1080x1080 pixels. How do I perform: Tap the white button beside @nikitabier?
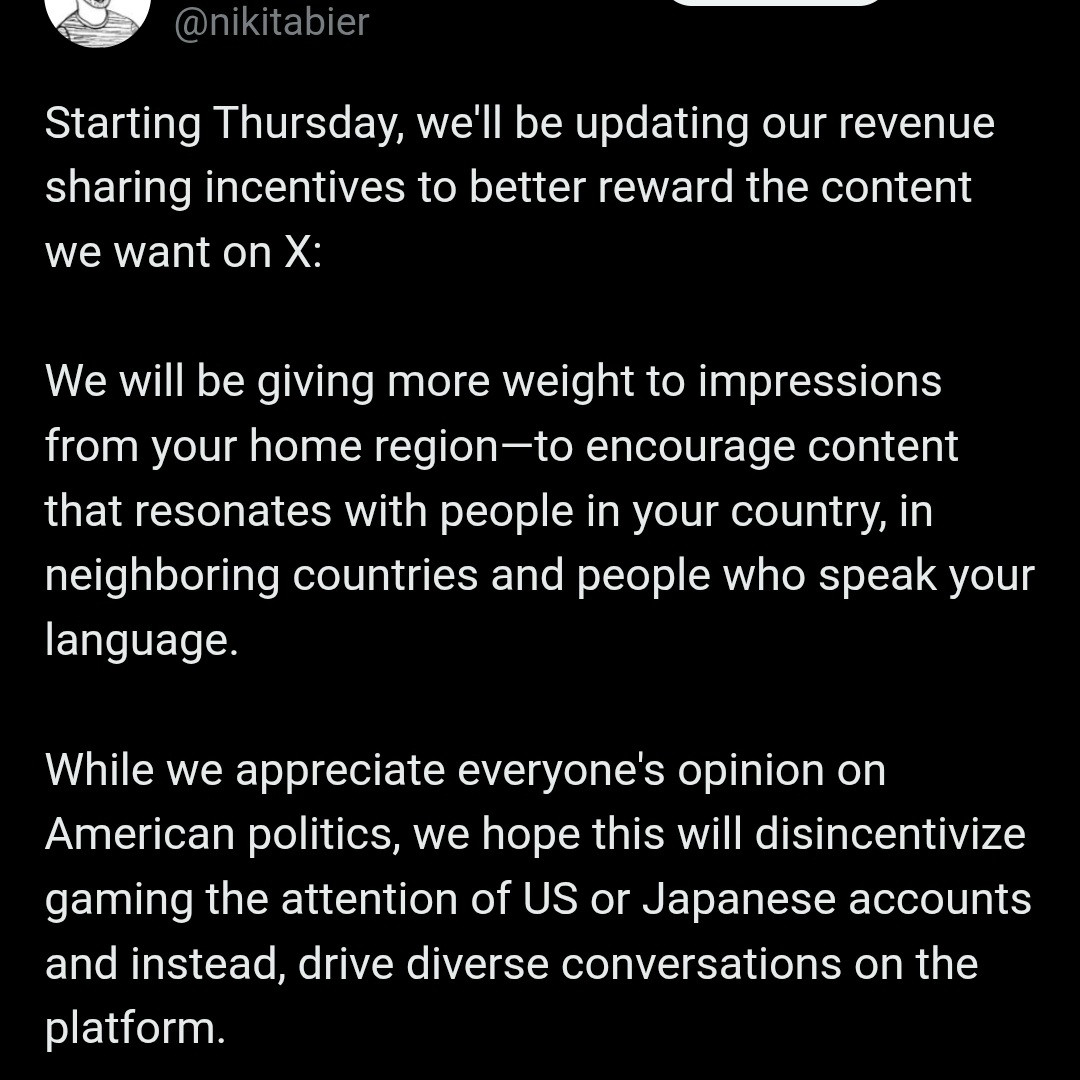tap(775, 3)
